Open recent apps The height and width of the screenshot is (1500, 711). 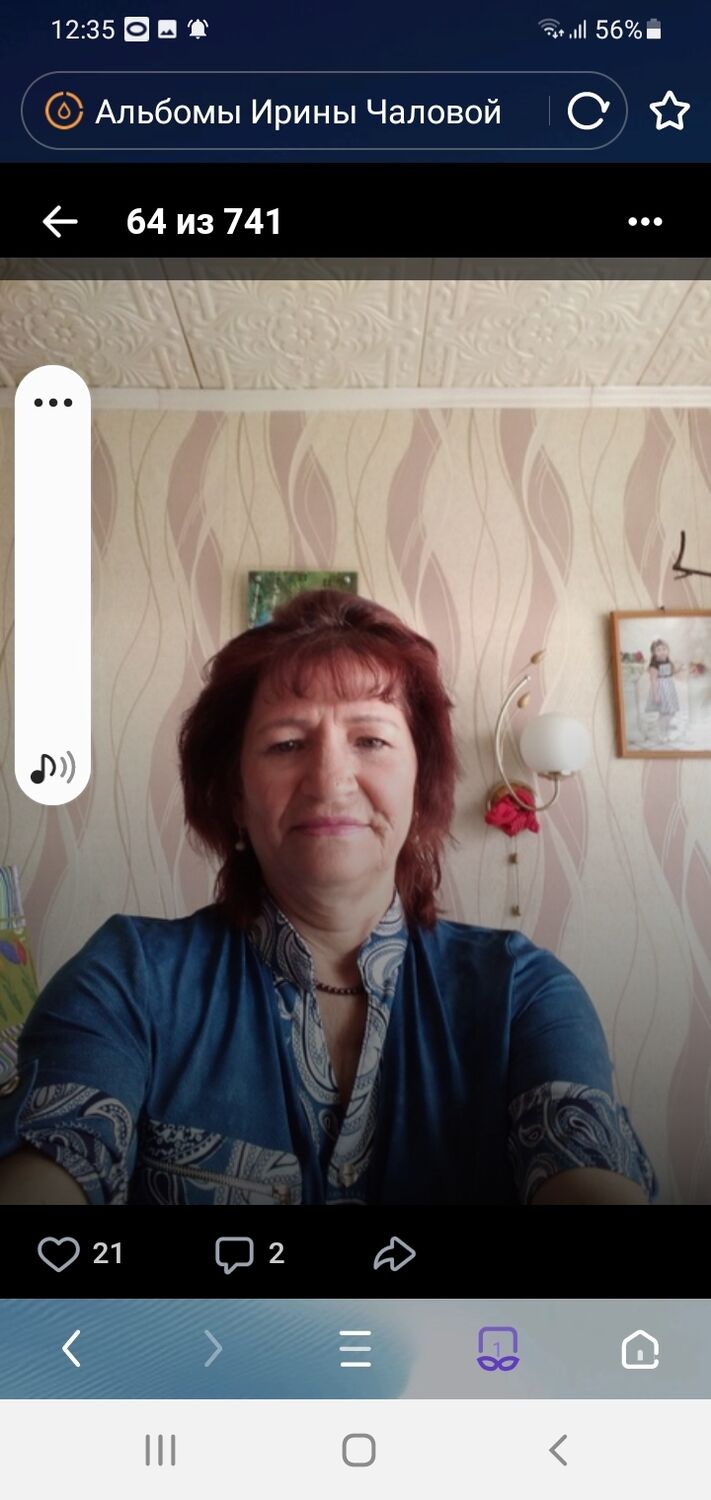(x=160, y=1449)
